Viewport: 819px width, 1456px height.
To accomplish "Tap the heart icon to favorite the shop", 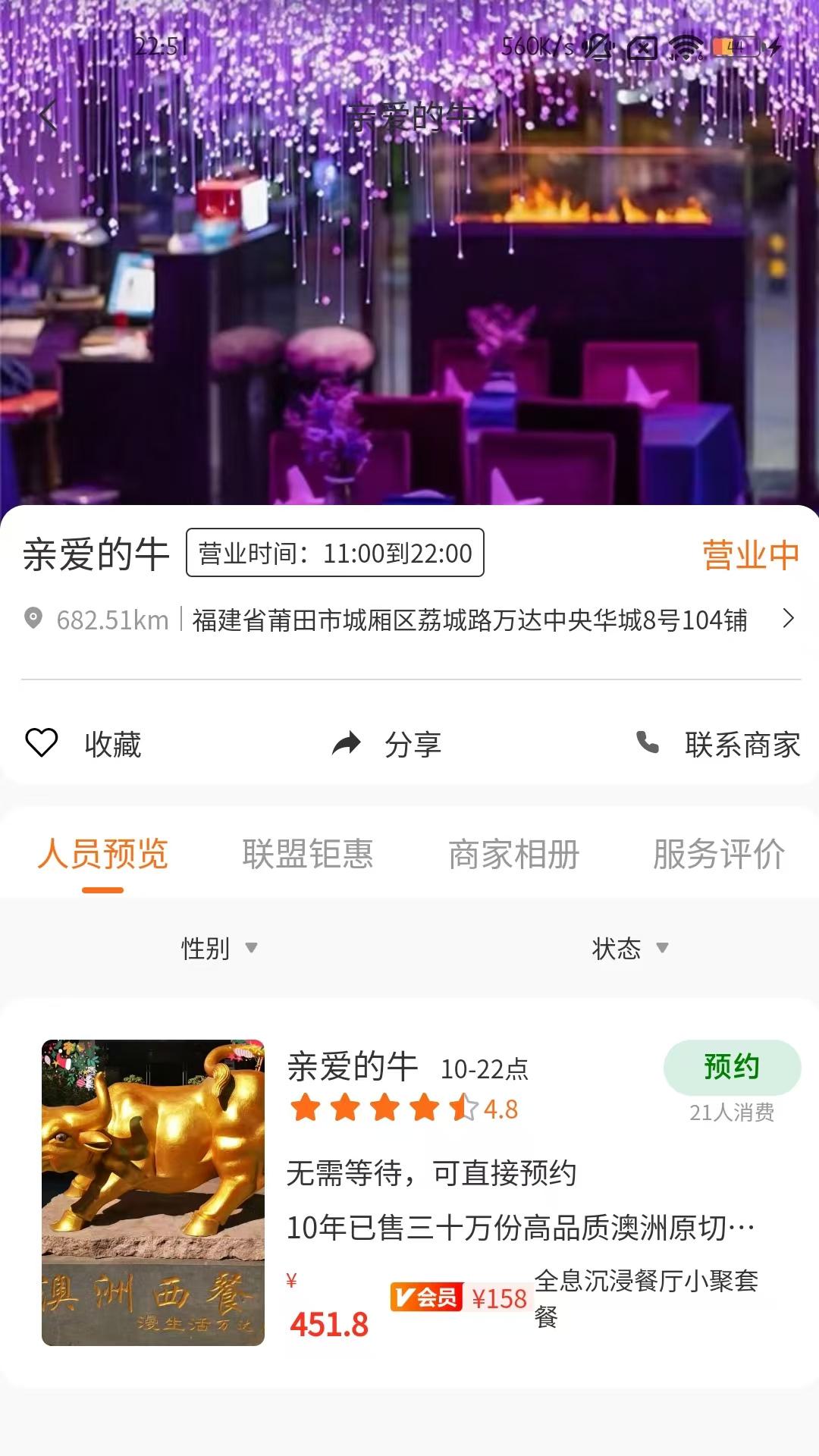I will (x=42, y=745).
